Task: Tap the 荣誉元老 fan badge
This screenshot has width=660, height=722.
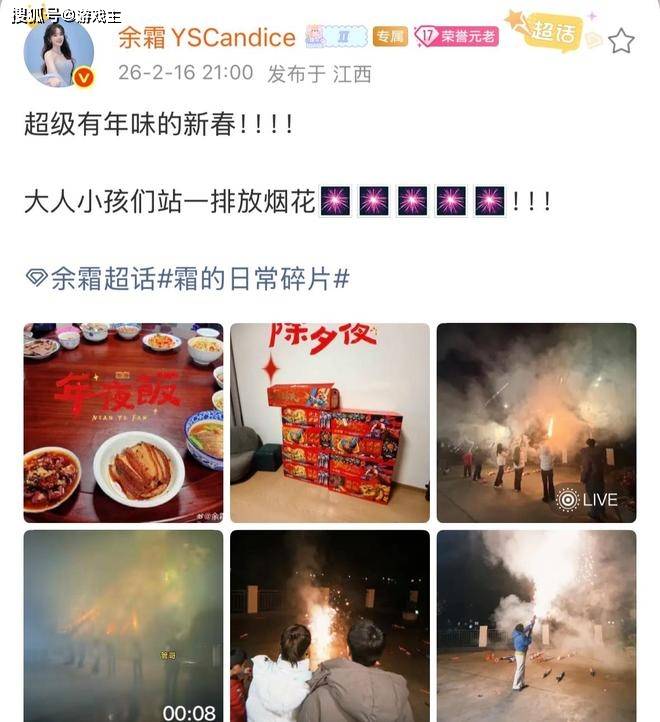Action: tap(456, 37)
